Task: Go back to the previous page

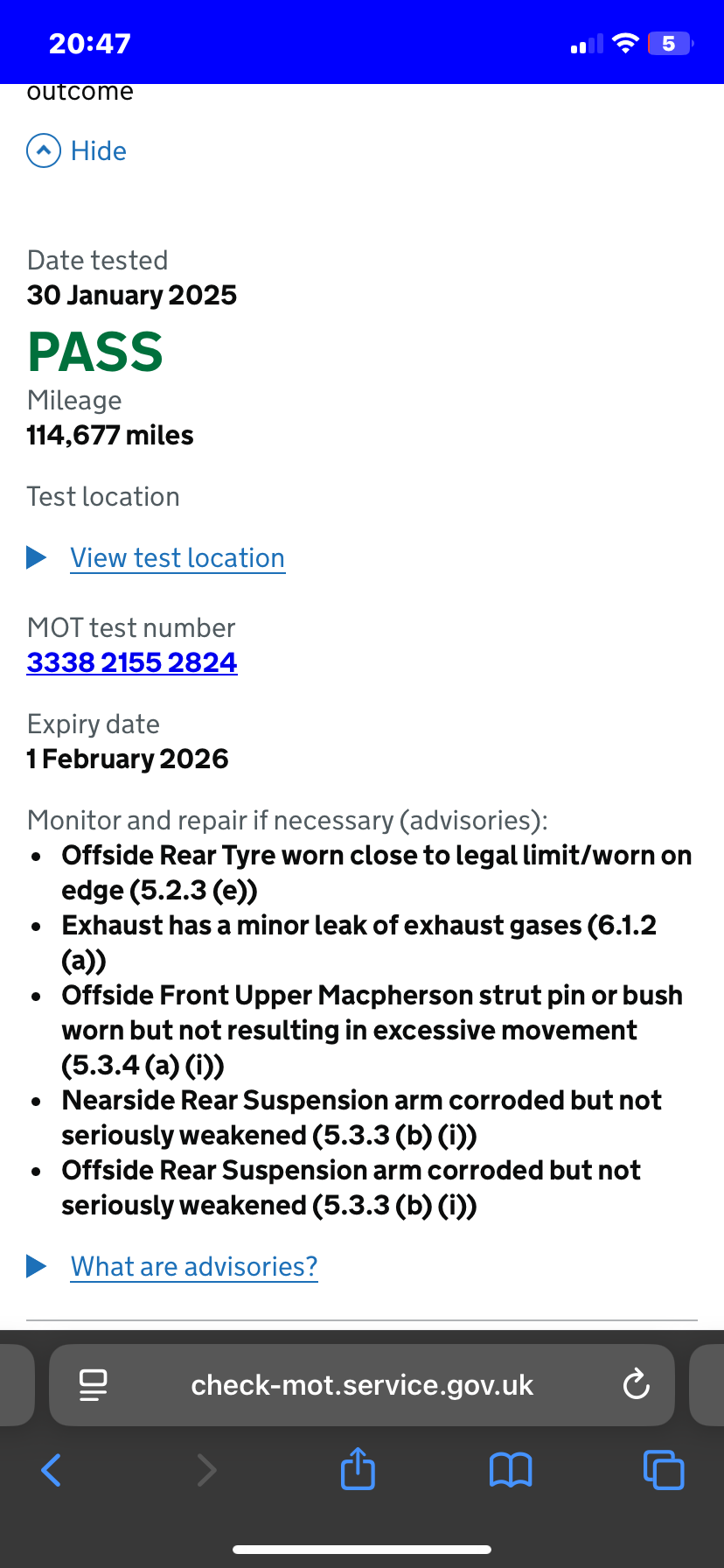Action: tap(52, 1470)
